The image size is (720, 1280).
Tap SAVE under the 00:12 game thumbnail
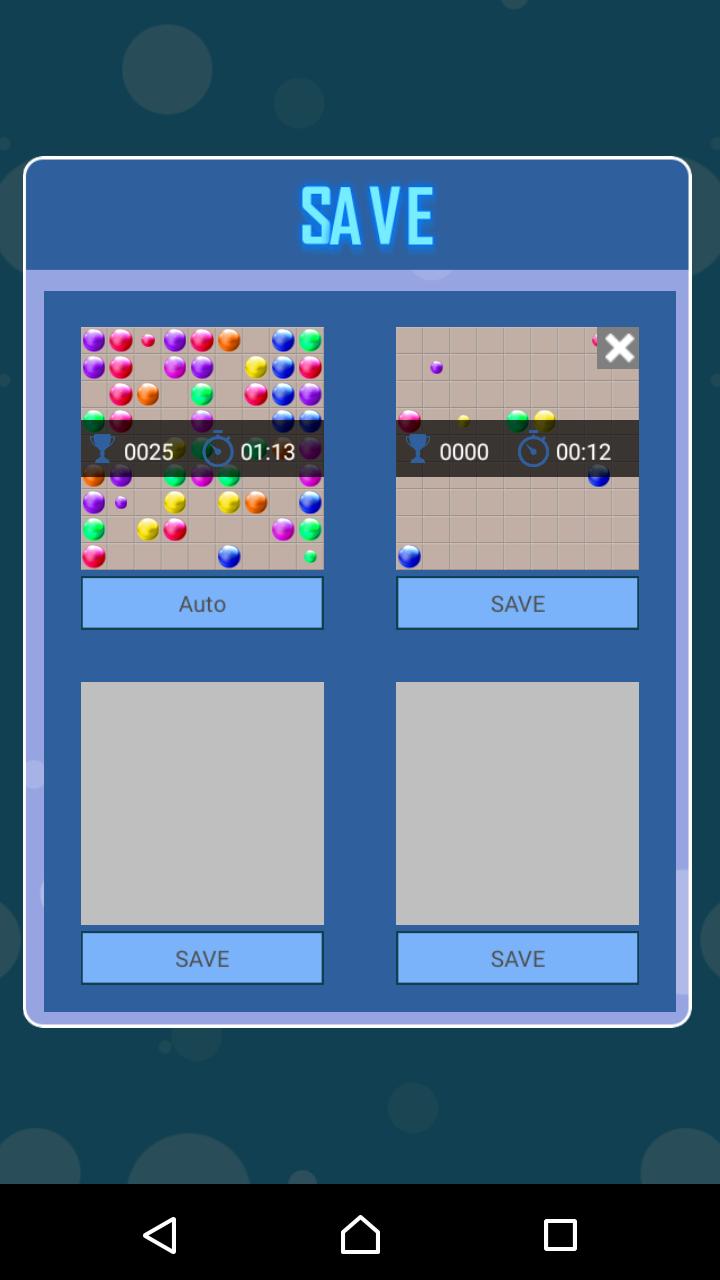point(517,603)
